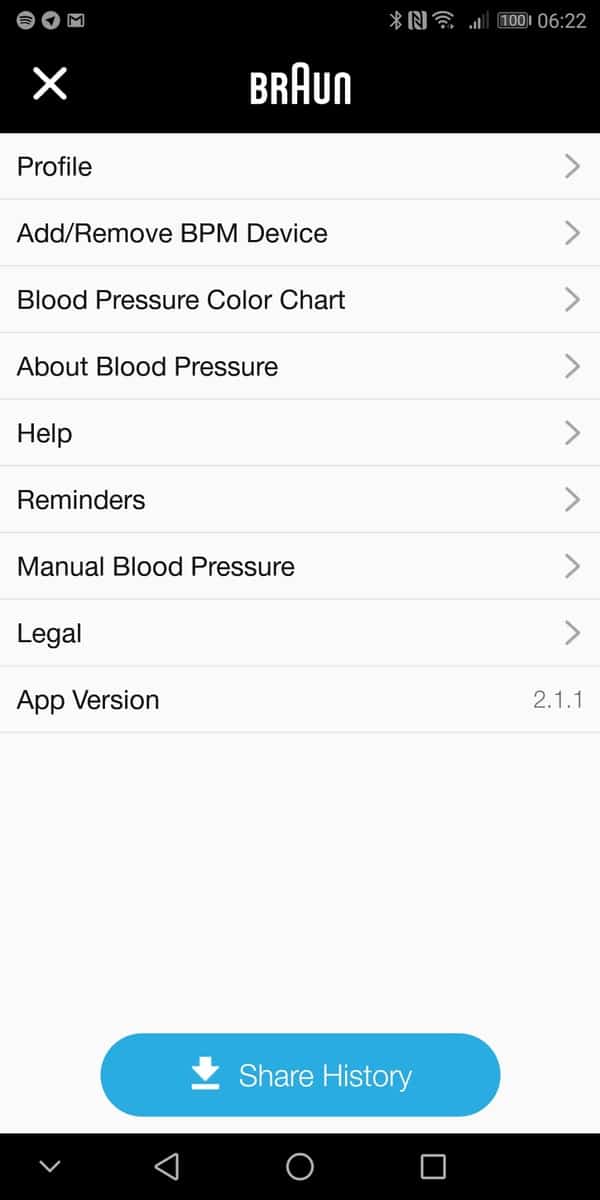Open the Profile settings
The image size is (600, 1200).
300,166
